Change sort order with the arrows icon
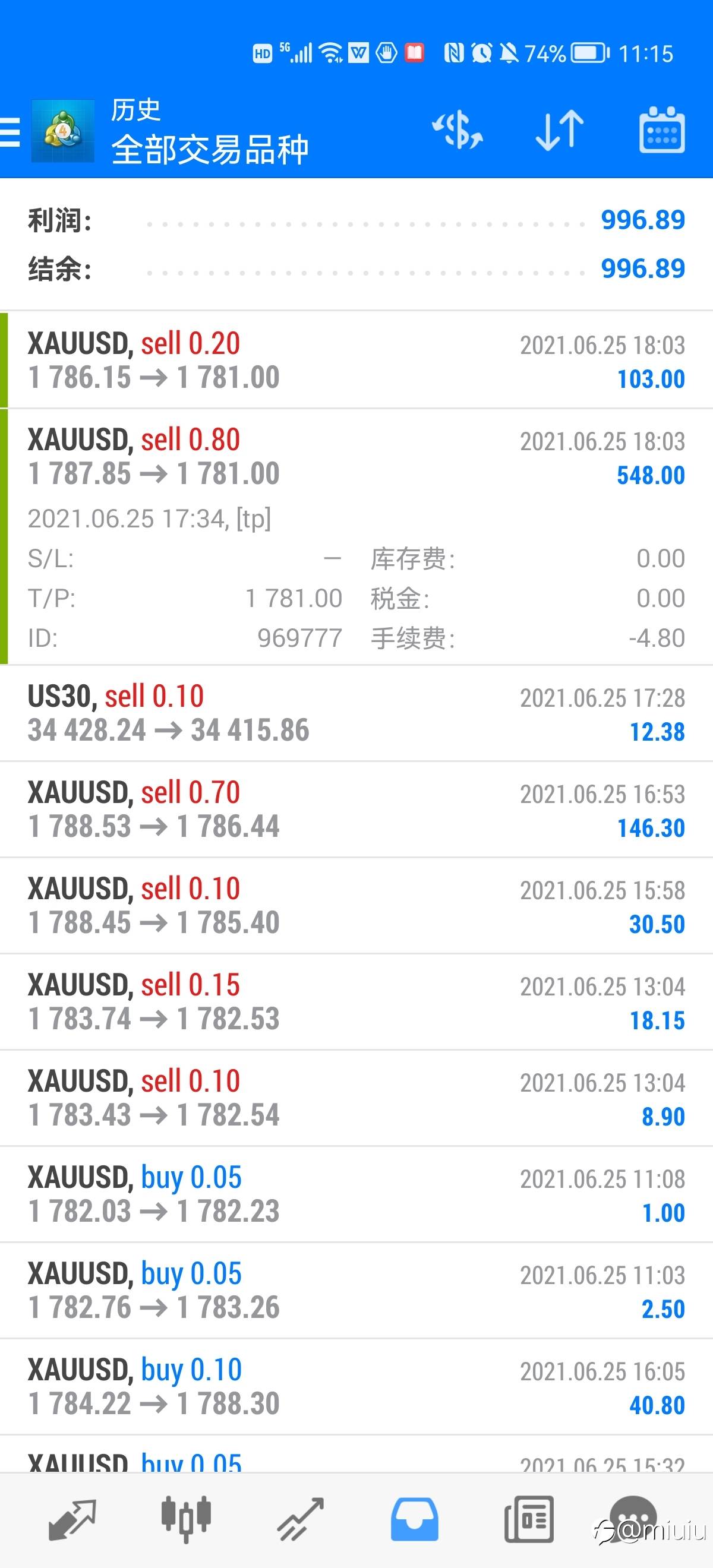This screenshot has height=1568, width=713. 559,130
